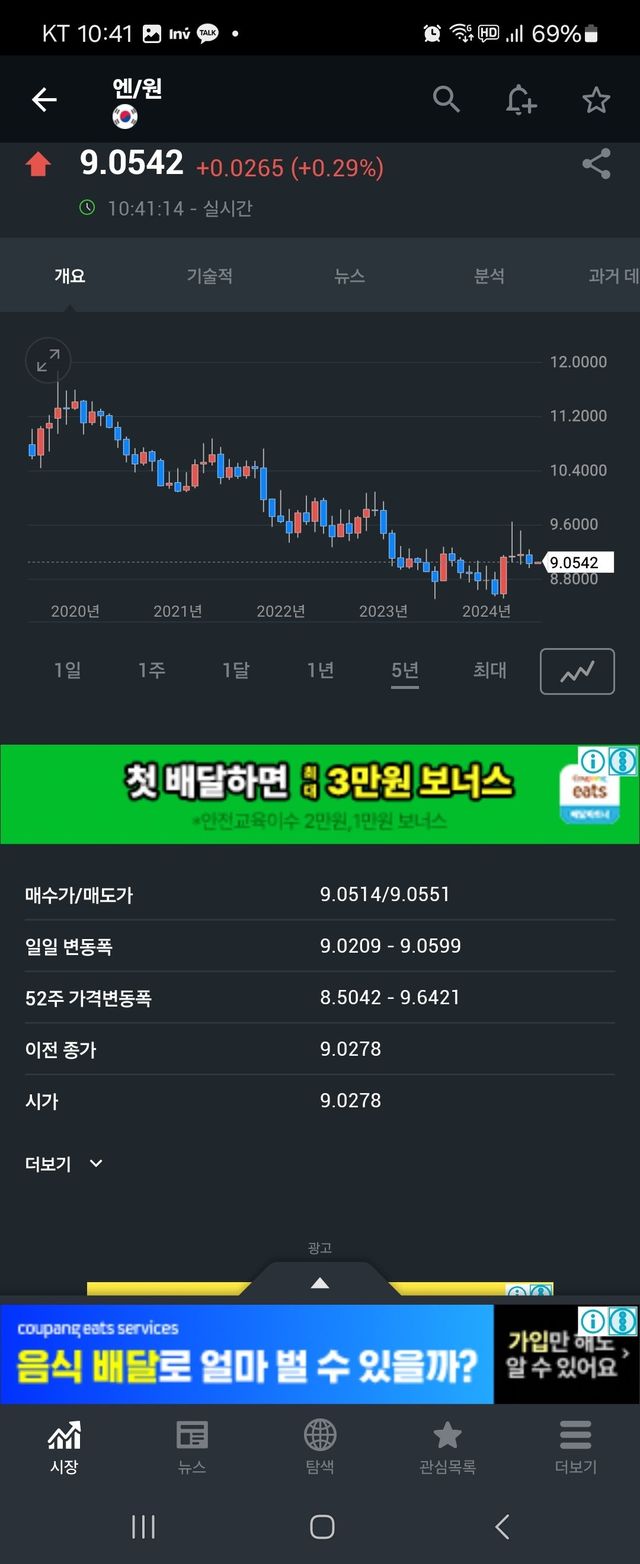Open the 탐색 tab in bottom navigation
640x1564 pixels.
[320, 1447]
